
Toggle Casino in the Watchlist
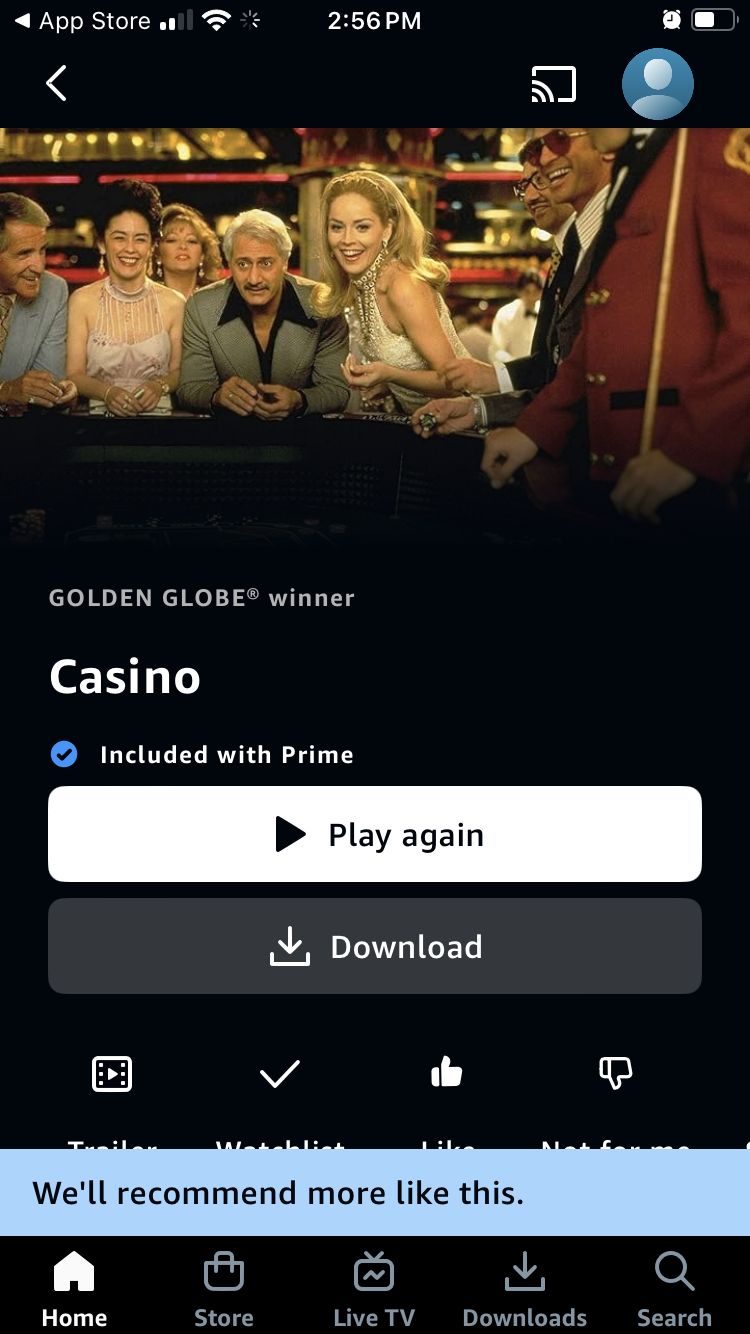[x=280, y=1074]
